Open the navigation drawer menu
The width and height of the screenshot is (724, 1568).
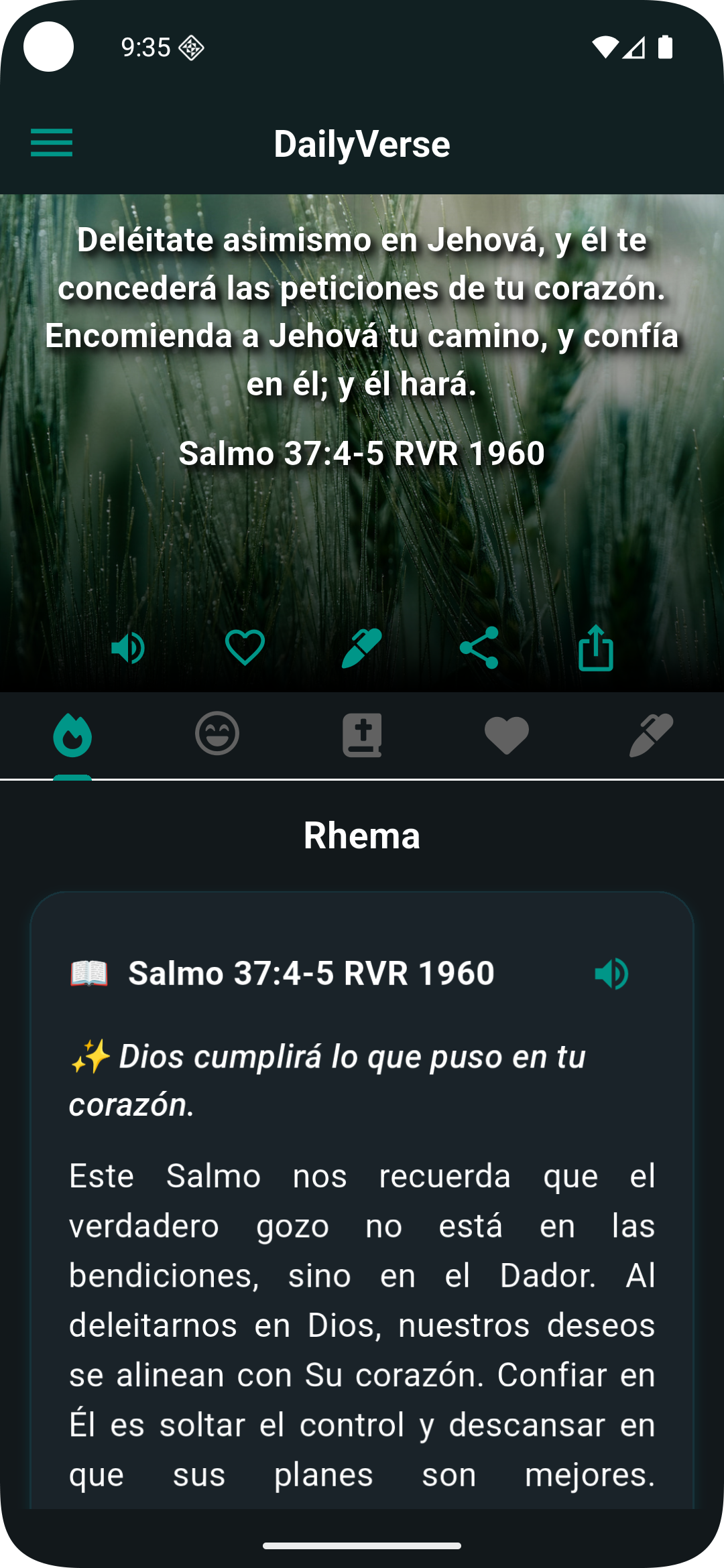tap(51, 143)
